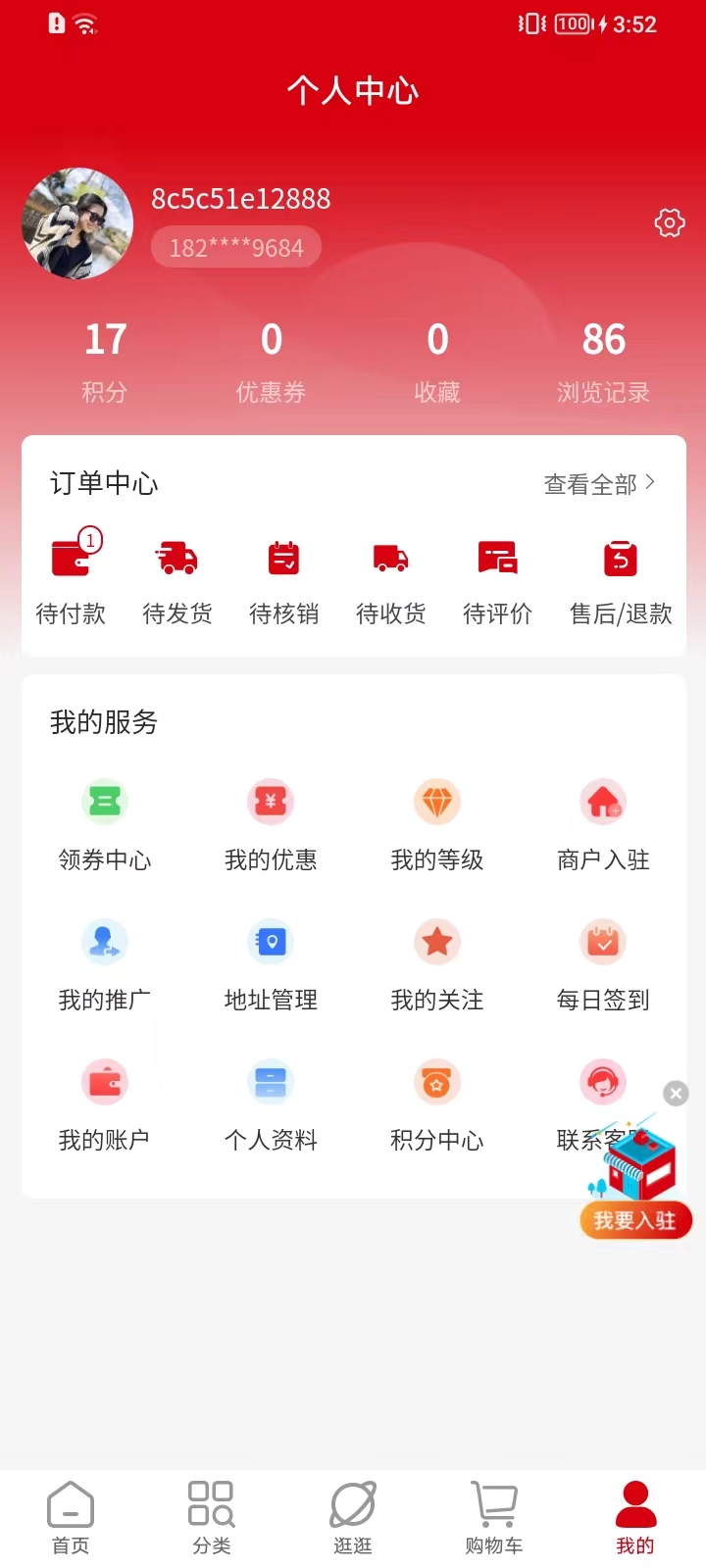View 浏览记录 browsing history

click(603, 358)
